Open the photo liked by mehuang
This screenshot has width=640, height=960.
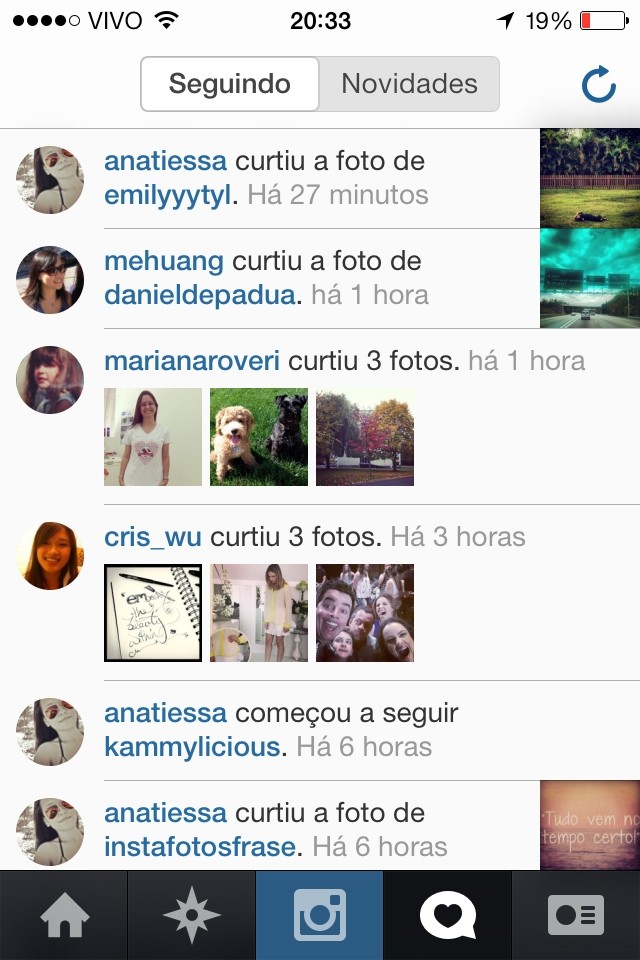tap(589, 278)
